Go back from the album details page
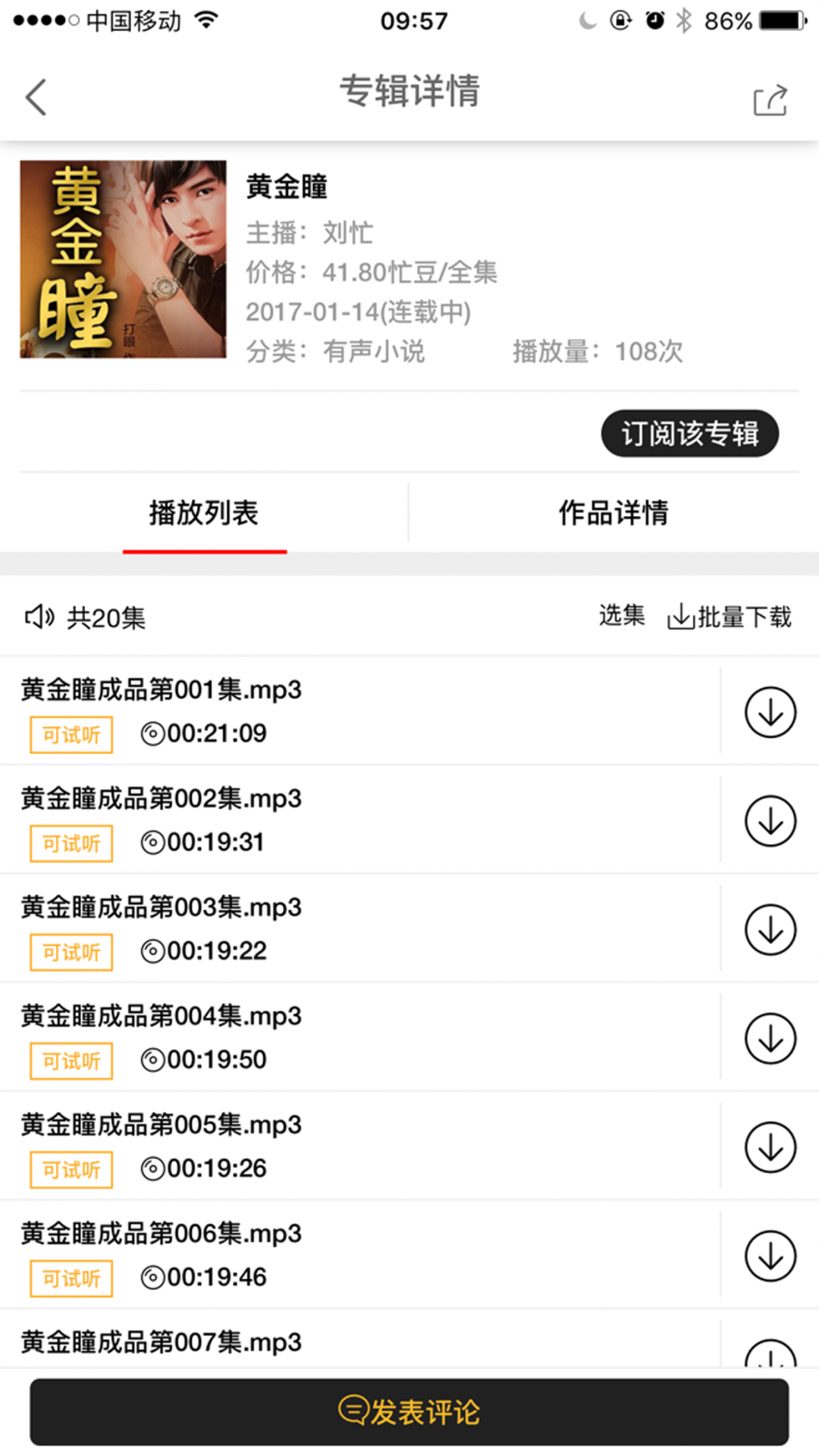This screenshot has height=1456, width=819. click(x=36, y=97)
